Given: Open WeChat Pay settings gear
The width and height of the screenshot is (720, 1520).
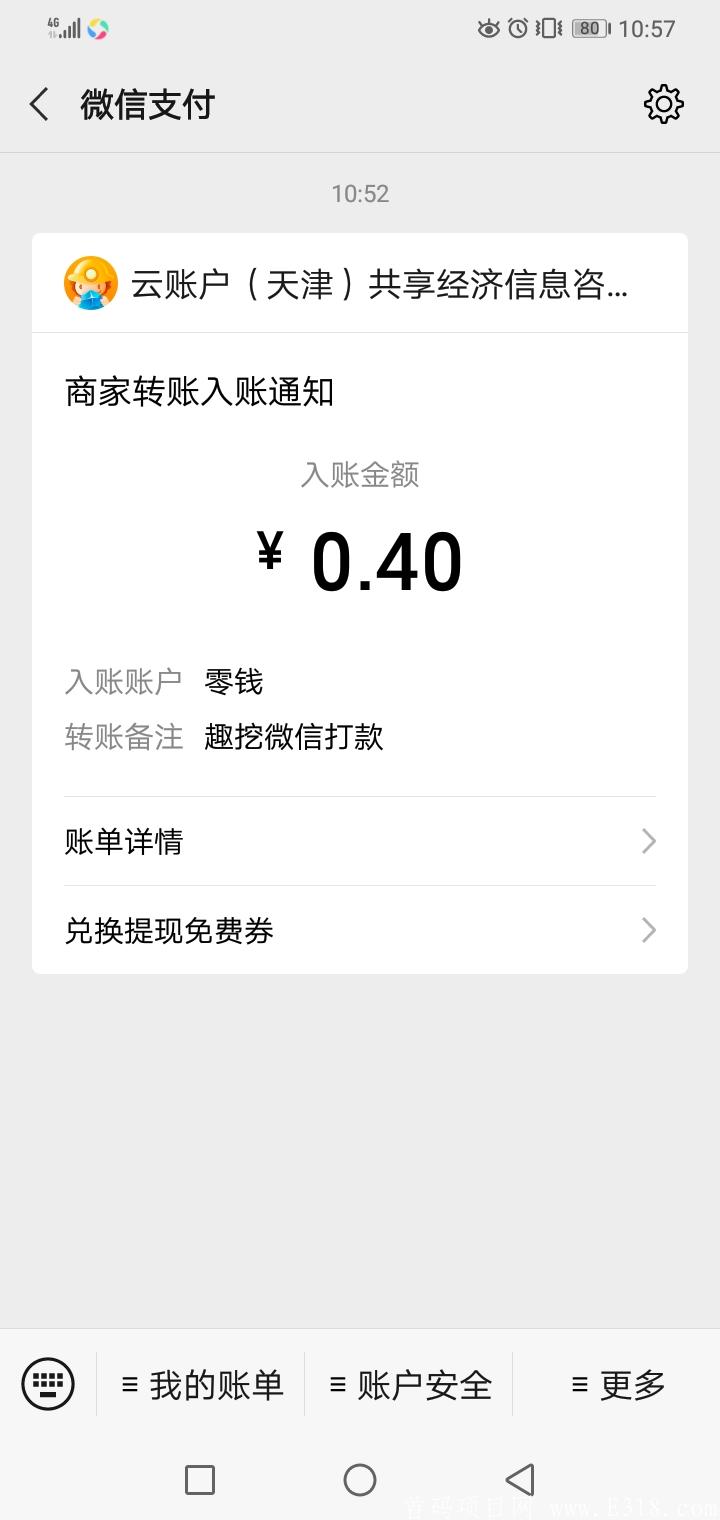Looking at the screenshot, I should tap(662, 103).
